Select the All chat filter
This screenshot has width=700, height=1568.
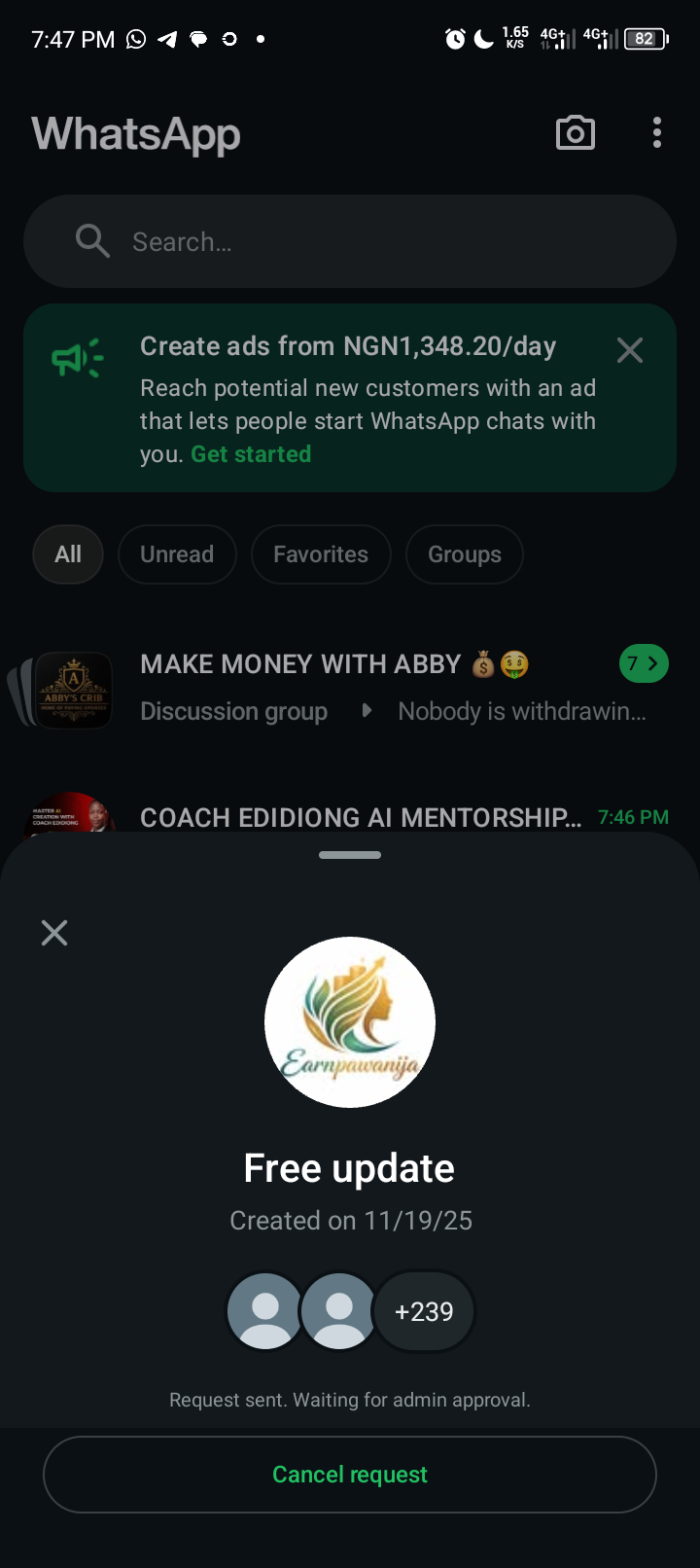pos(68,554)
